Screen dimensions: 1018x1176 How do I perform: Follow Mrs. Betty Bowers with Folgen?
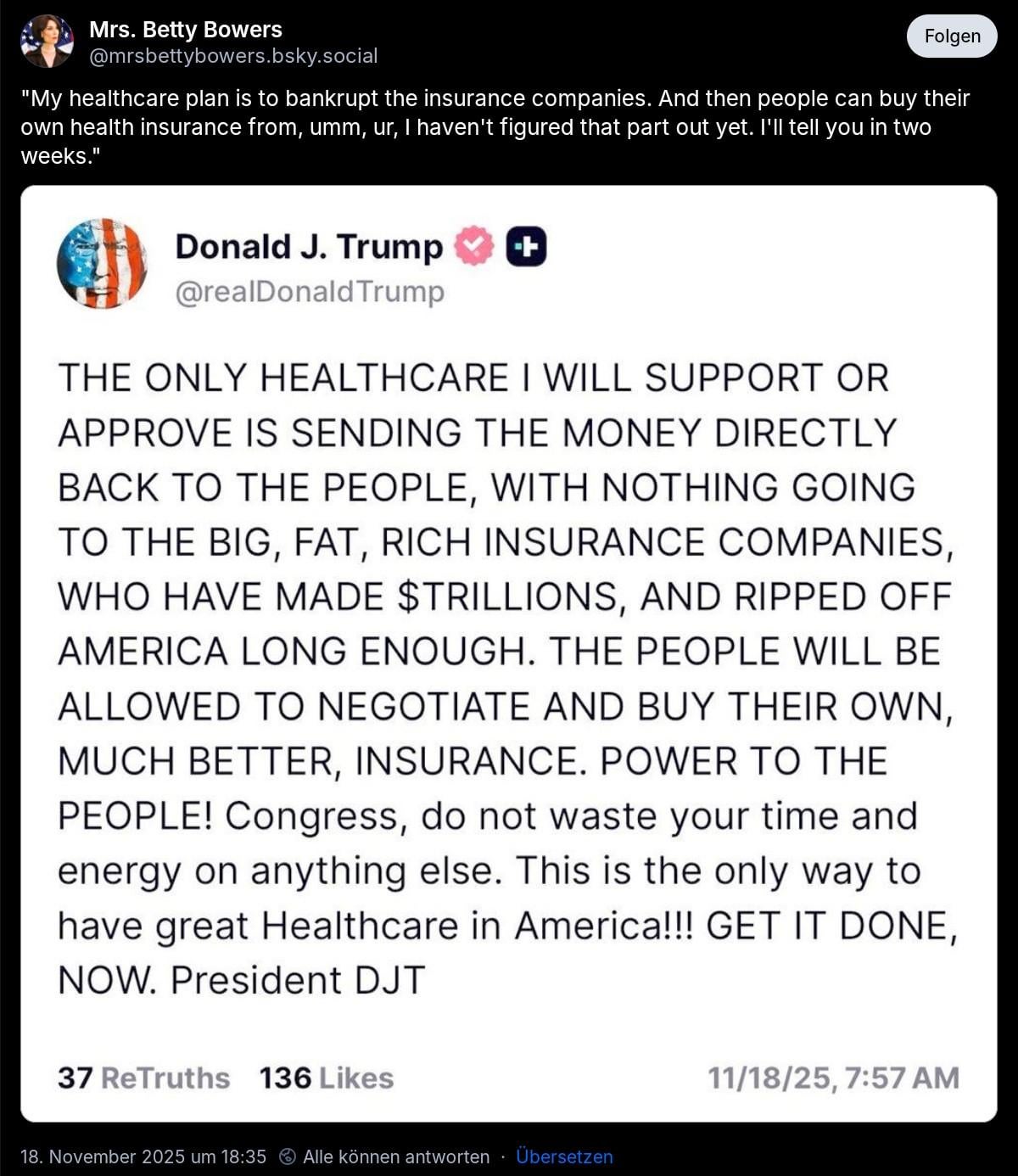tap(951, 36)
